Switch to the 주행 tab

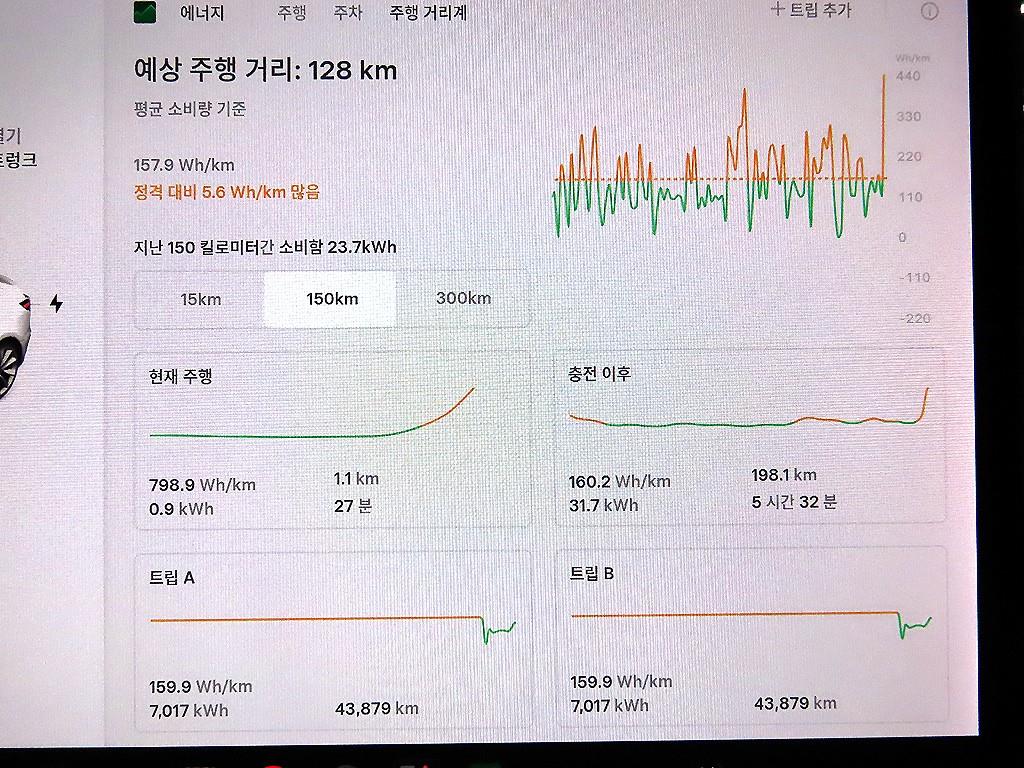[291, 12]
